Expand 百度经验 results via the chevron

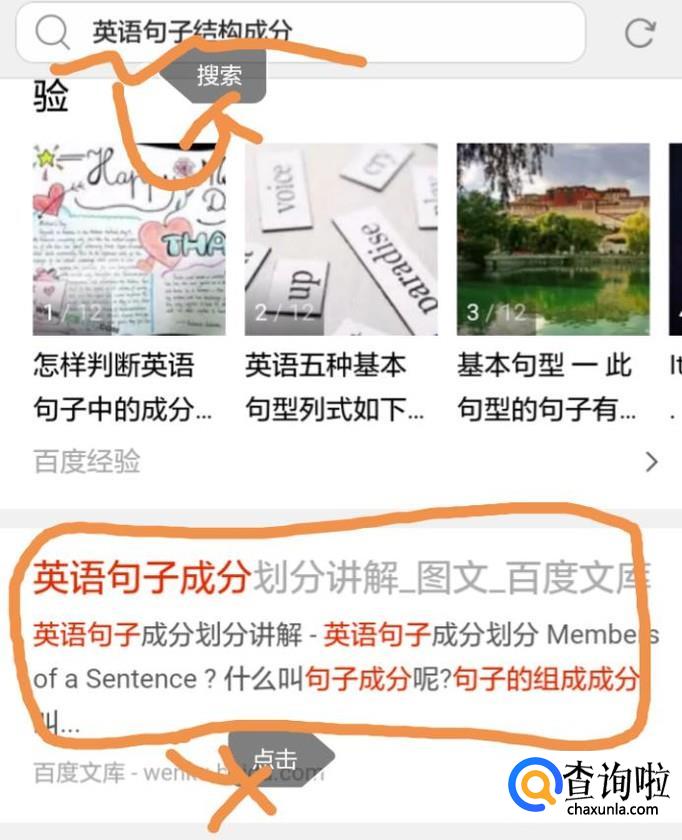point(651,461)
